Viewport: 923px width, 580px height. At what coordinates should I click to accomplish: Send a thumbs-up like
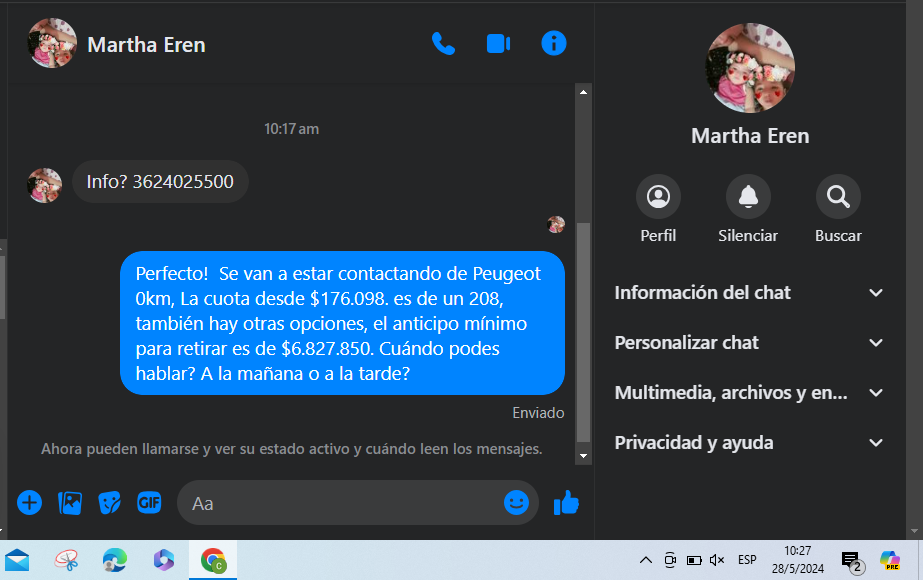pyautogui.click(x=567, y=503)
